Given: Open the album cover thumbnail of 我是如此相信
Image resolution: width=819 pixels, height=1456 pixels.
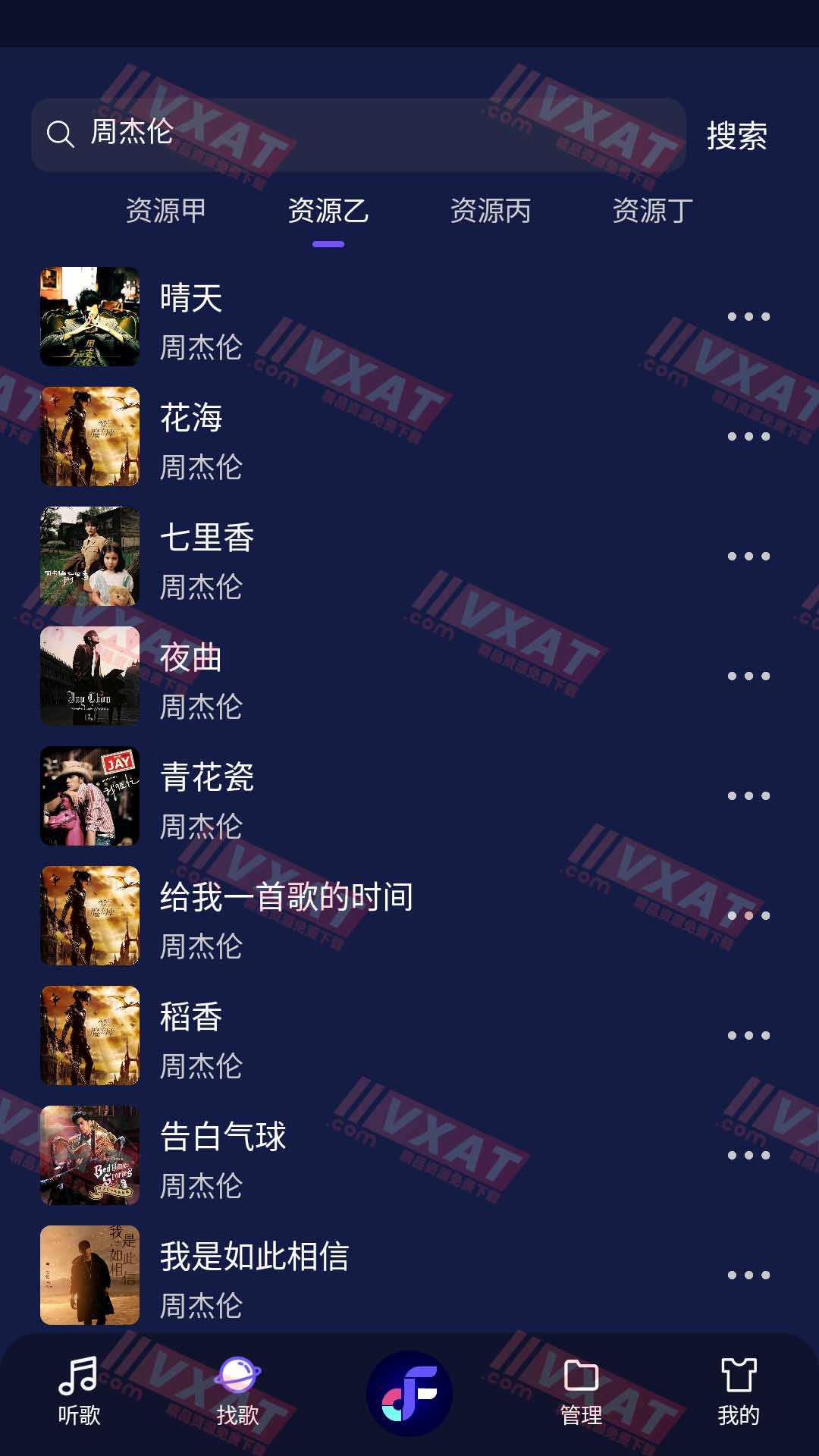Looking at the screenshot, I should pyautogui.click(x=89, y=1275).
